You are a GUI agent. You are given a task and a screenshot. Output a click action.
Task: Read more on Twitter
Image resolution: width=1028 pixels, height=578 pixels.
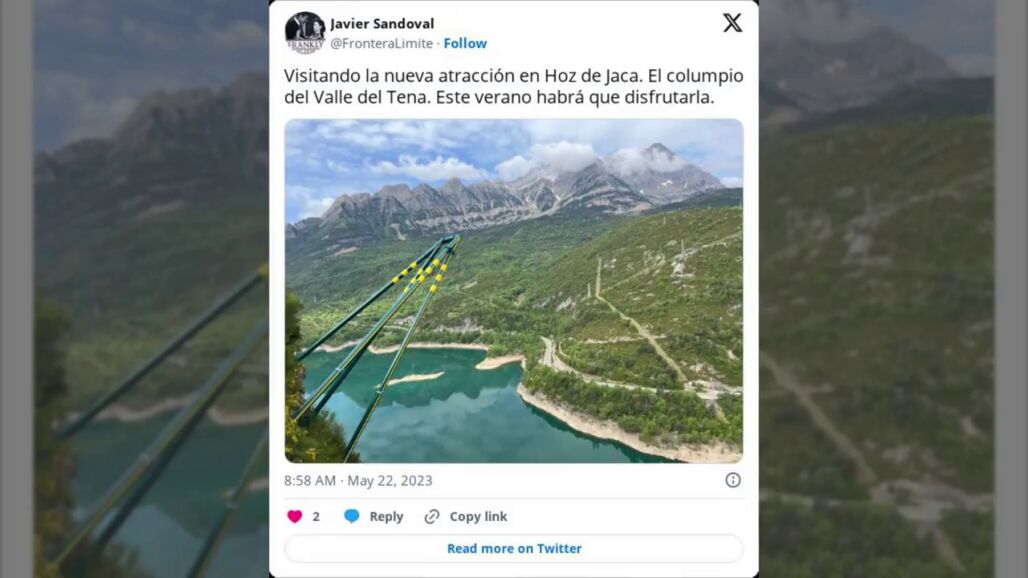pos(513,548)
